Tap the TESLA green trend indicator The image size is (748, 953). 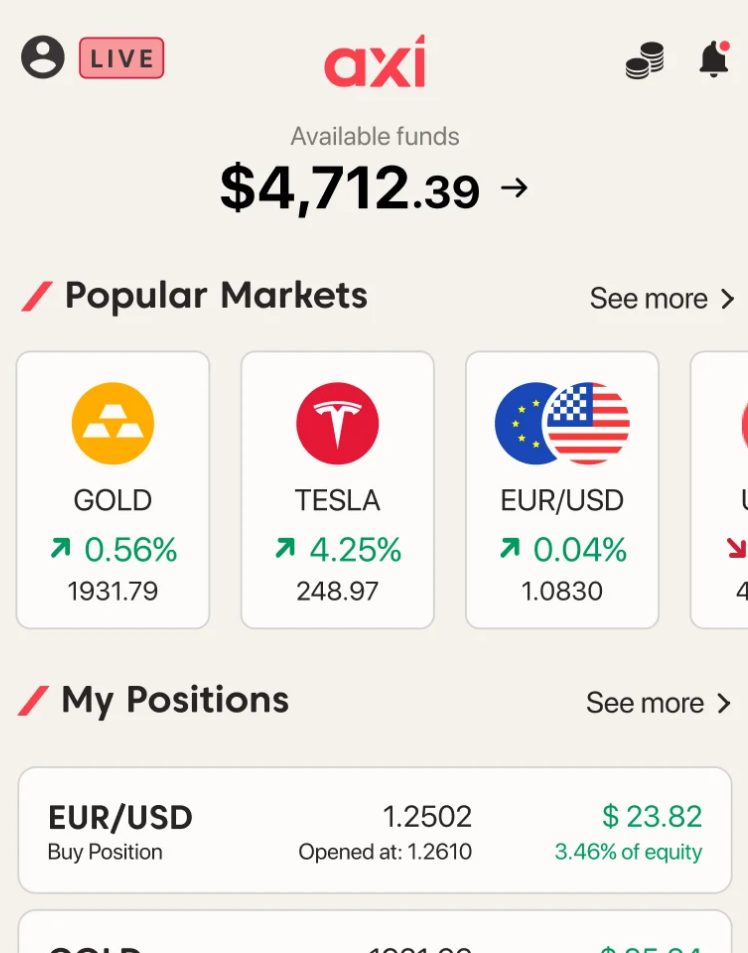pos(337,549)
